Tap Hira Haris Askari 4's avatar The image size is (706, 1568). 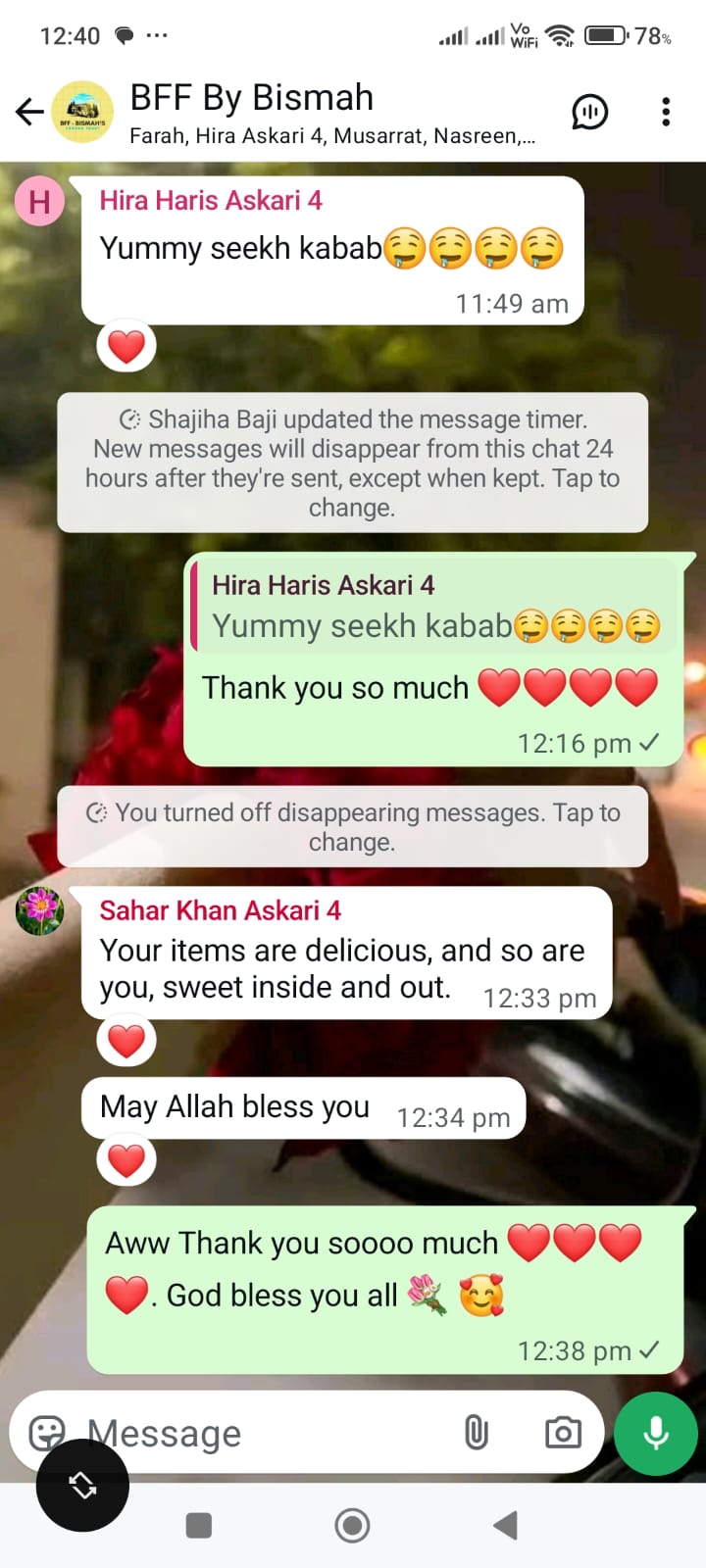pyautogui.click(x=39, y=202)
